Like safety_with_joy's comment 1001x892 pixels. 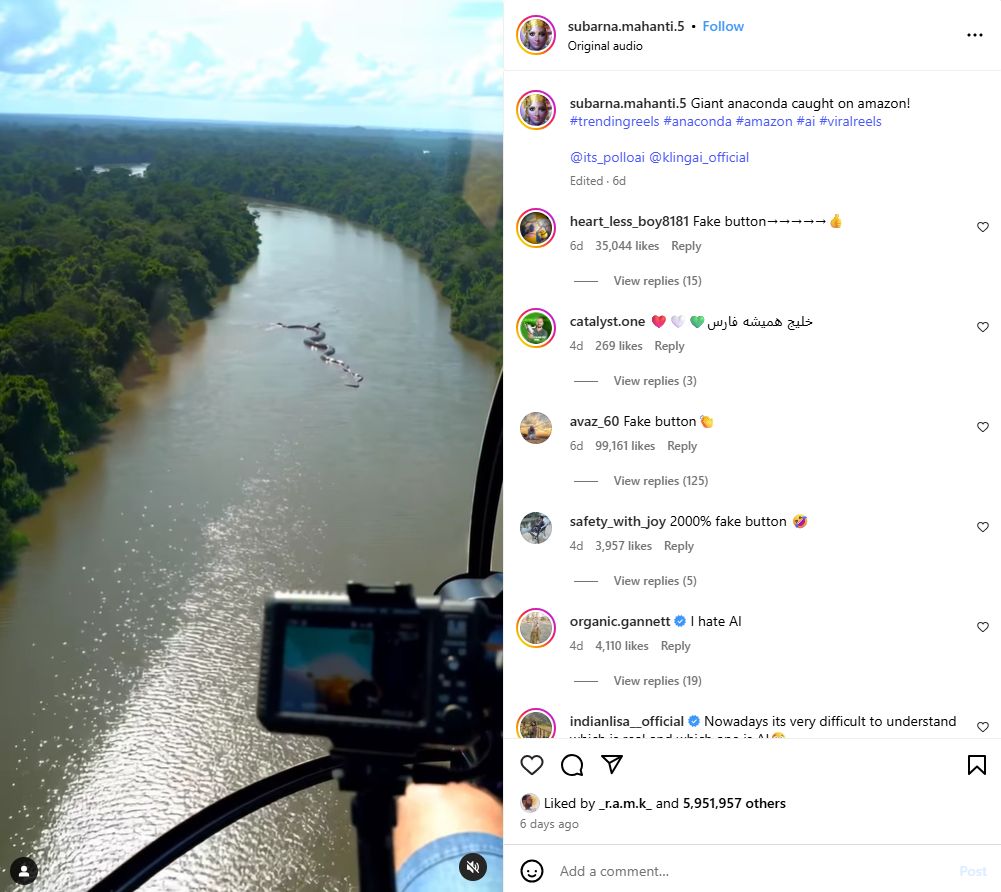click(x=983, y=527)
